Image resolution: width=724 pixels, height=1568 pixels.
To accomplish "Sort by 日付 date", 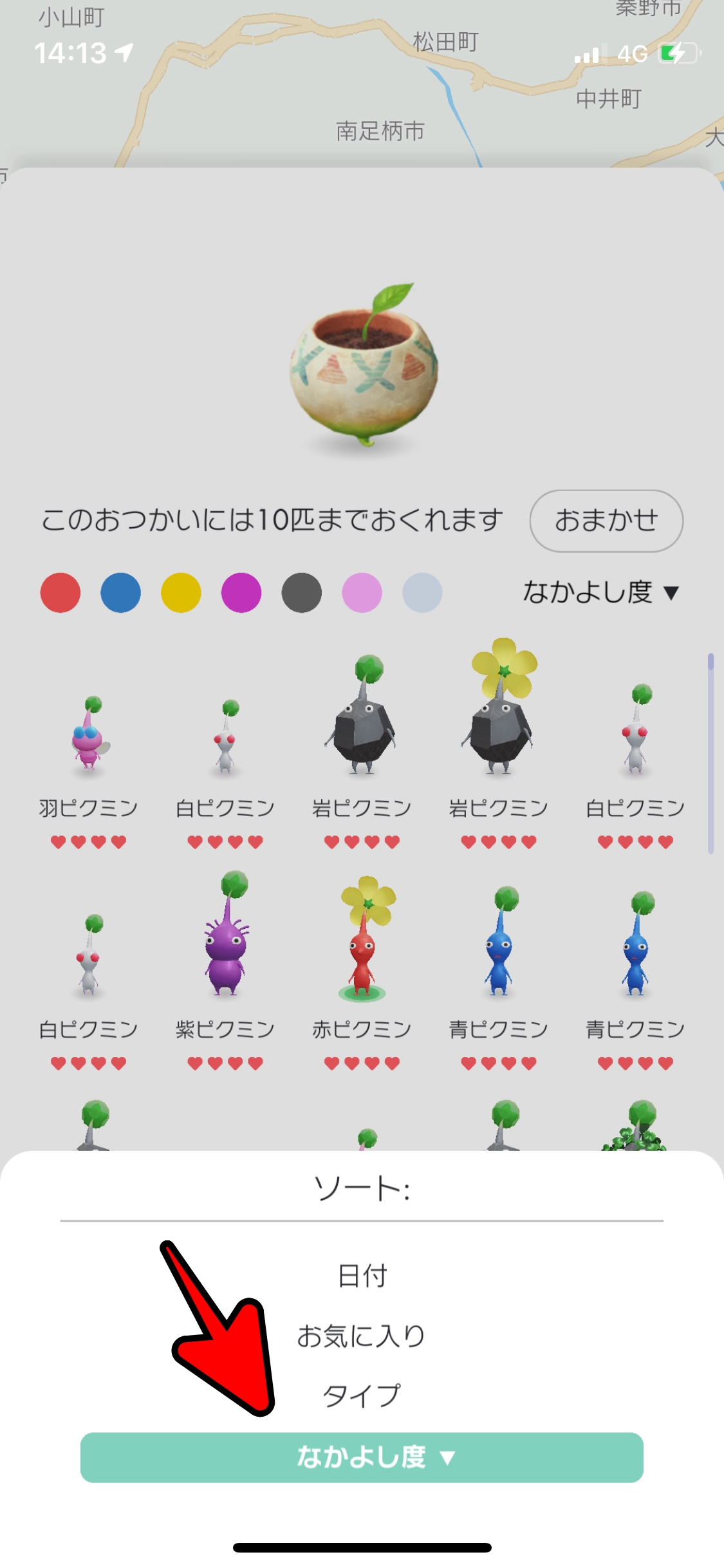I will [x=362, y=1276].
